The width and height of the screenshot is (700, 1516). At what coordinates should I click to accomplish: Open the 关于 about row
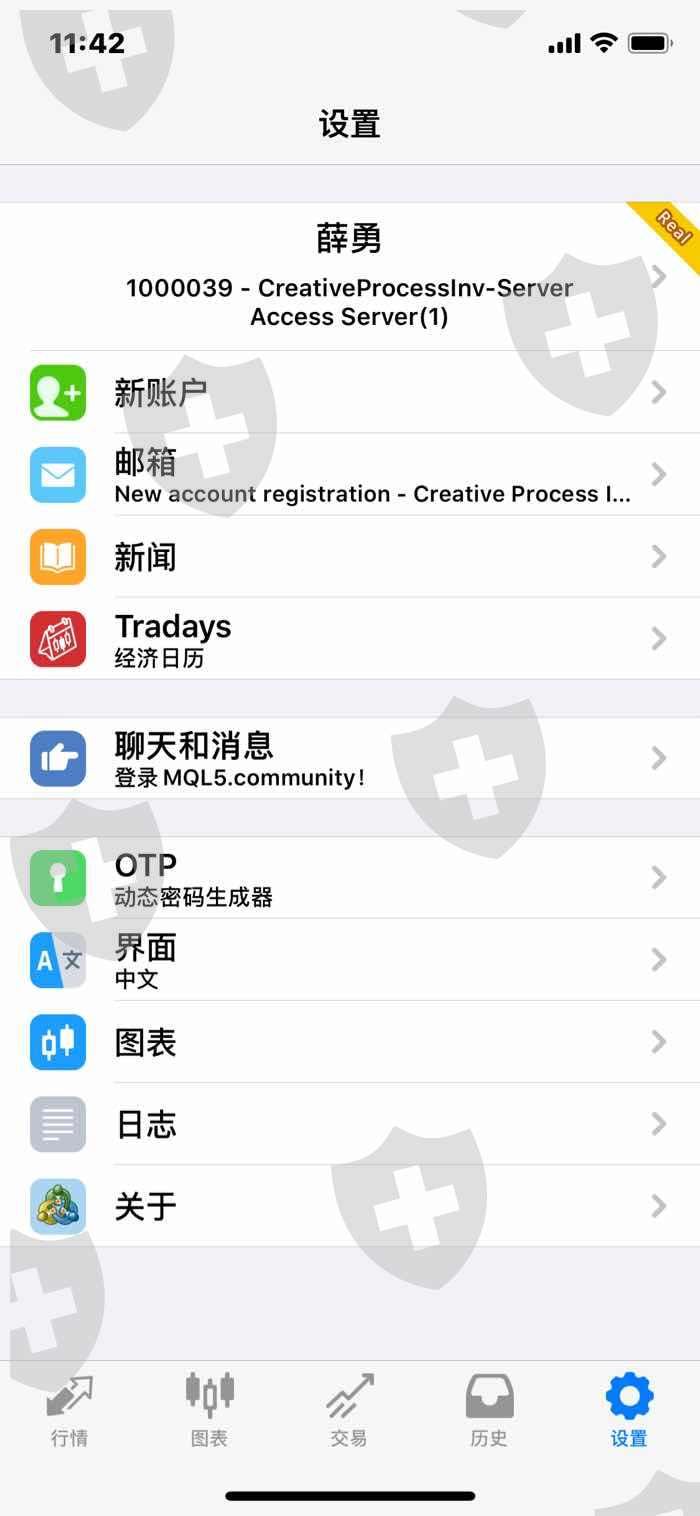coord(350,1206)
